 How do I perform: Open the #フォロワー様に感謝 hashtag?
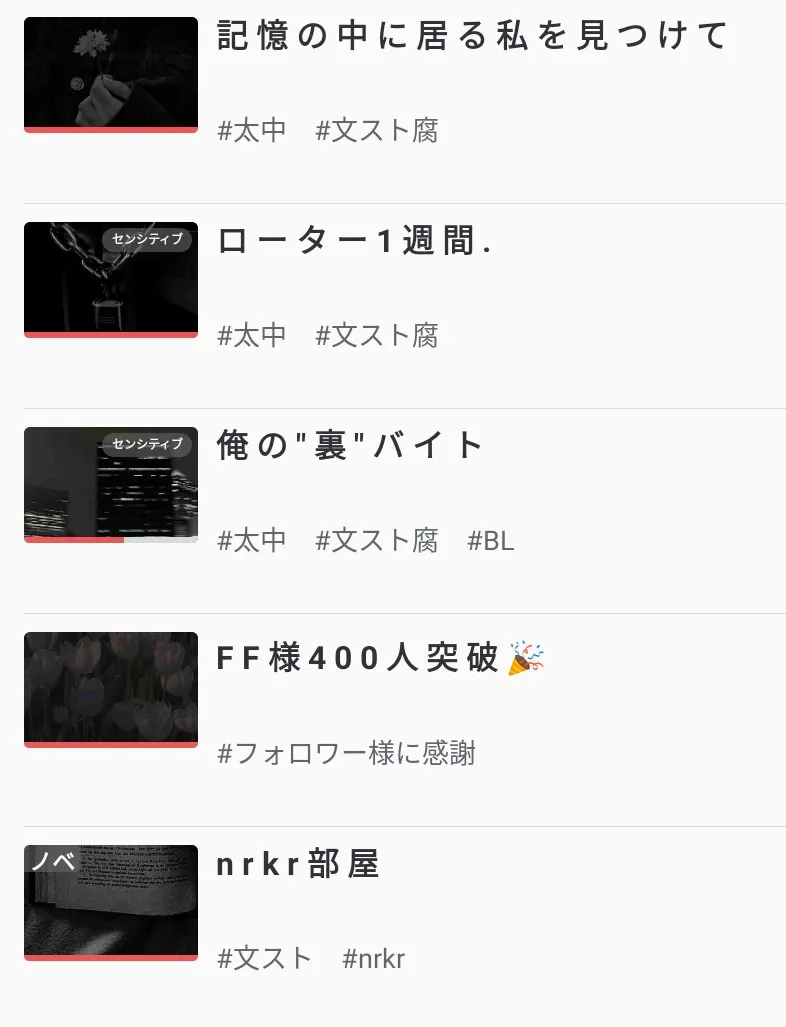point(346,753)
